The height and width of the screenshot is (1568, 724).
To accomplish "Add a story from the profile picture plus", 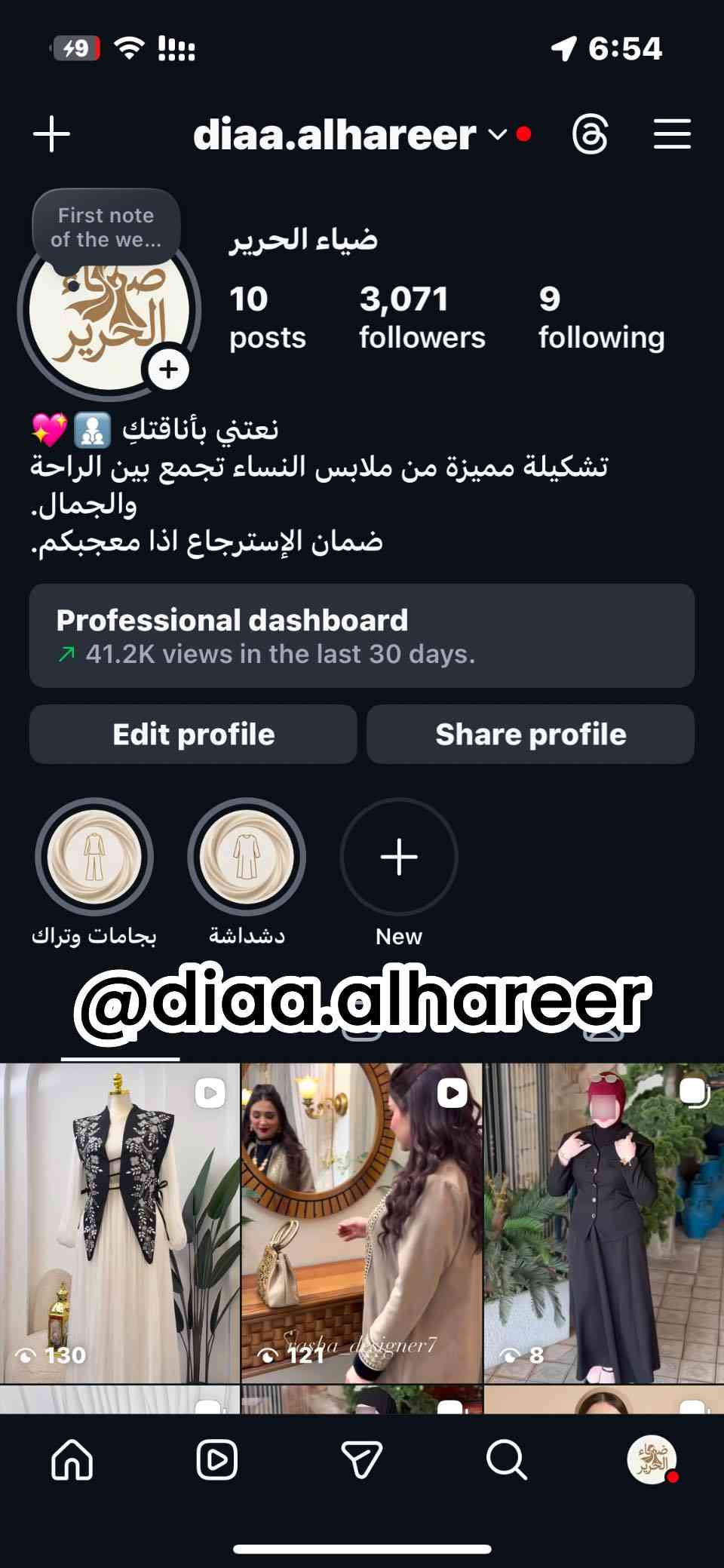I will tap(168, 370).
